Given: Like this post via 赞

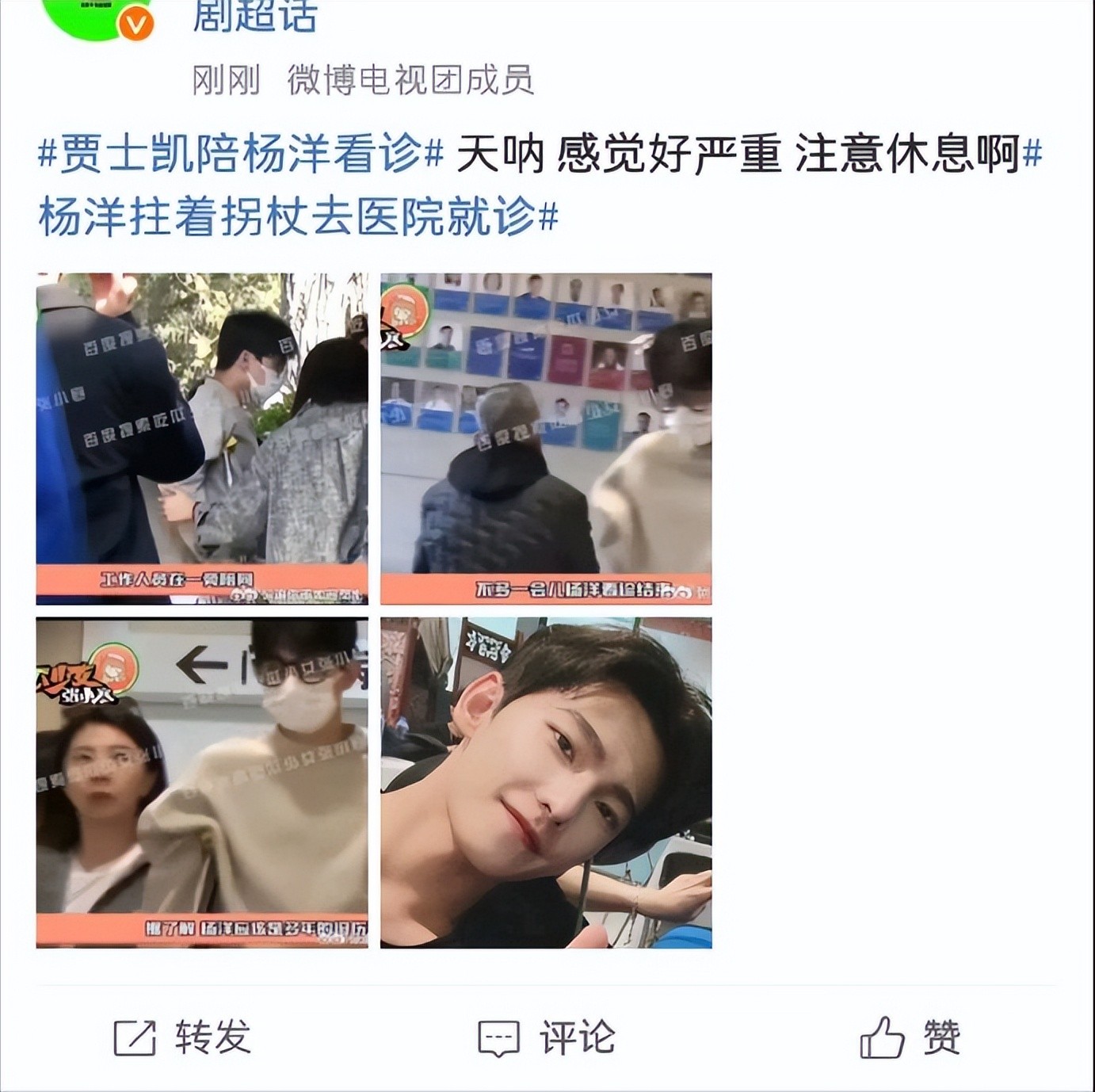Looking at the screenshot, I should 910,1037.
